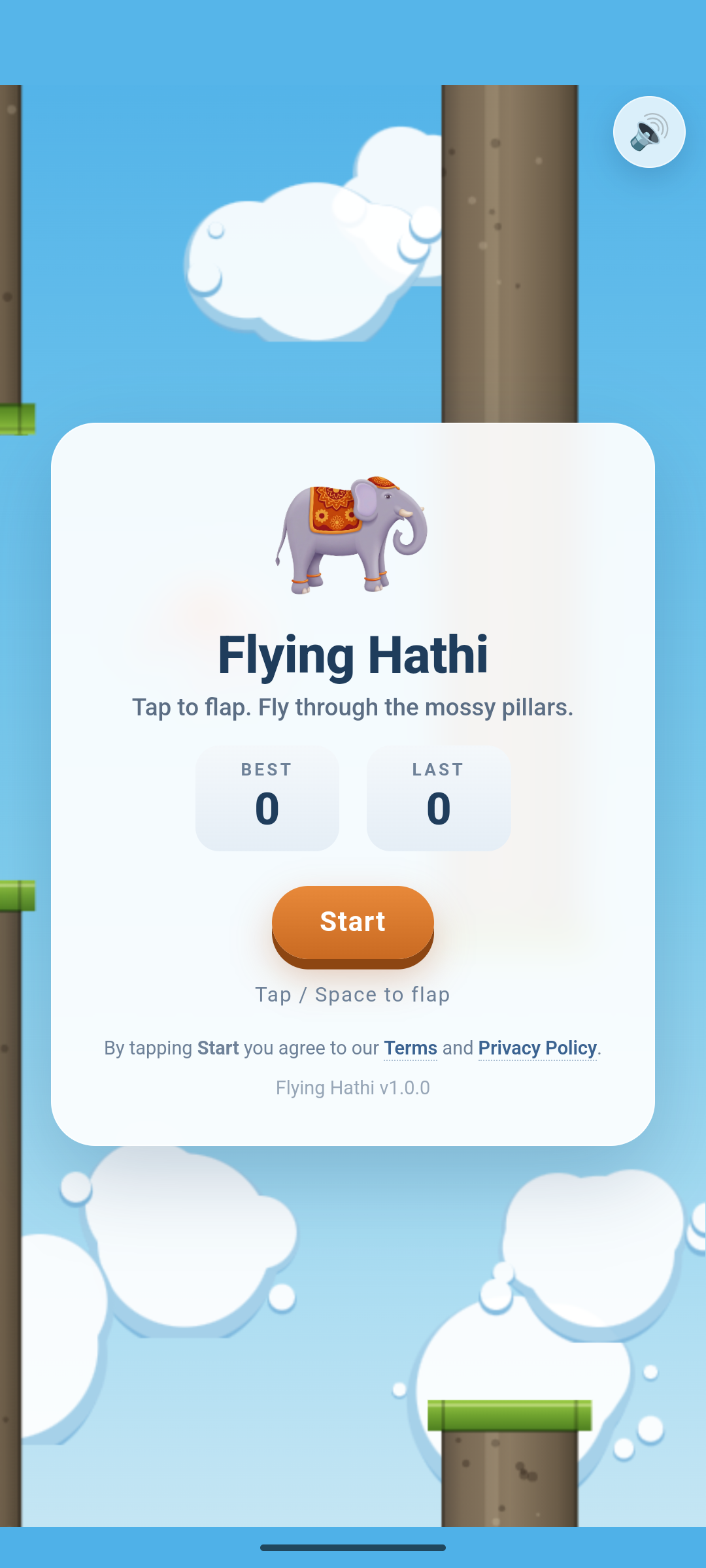The image size is (706, 1568).
Task: Click the BEST score value of 0
Action: 267,809
